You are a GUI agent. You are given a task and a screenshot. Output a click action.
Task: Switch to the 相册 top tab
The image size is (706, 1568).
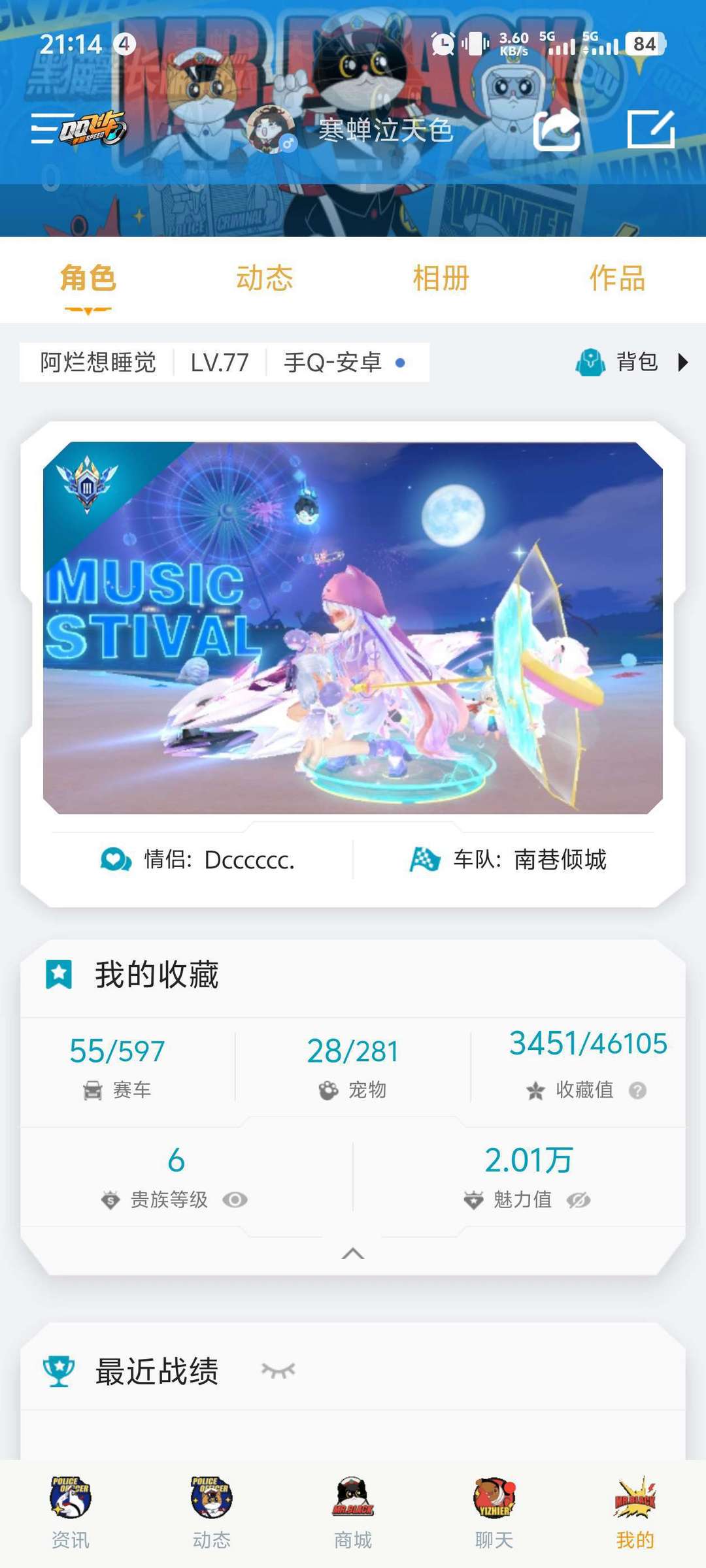point(441,278)
